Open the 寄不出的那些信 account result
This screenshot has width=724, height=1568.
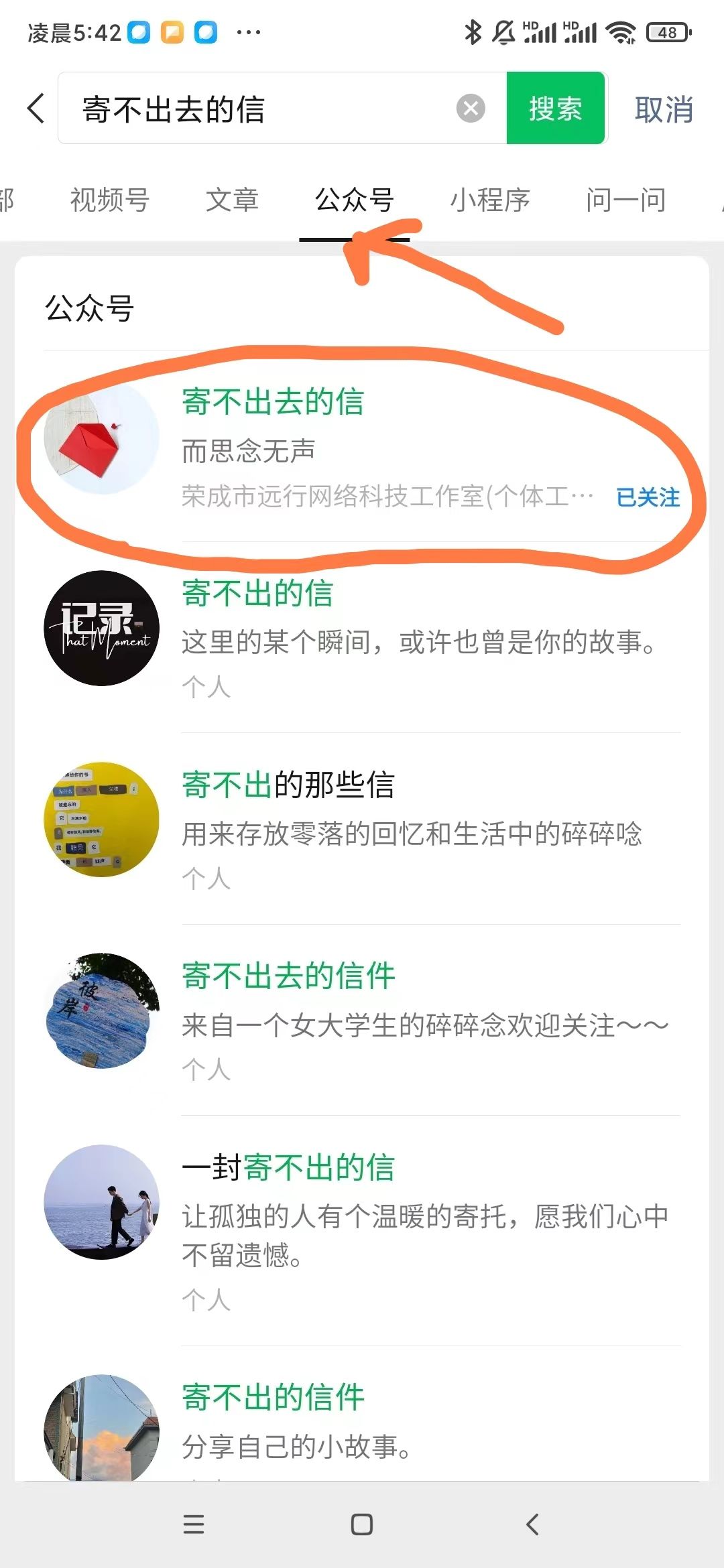[x=362, y=828]
